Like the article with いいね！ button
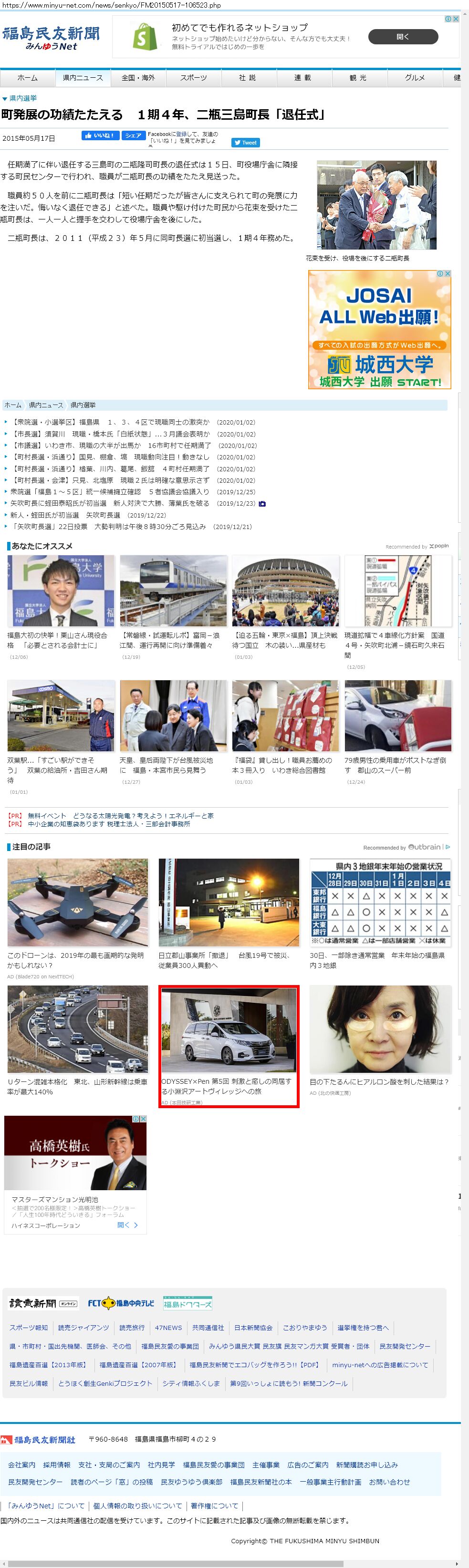Screen dimensions: 469x1568 pos(100,136)
